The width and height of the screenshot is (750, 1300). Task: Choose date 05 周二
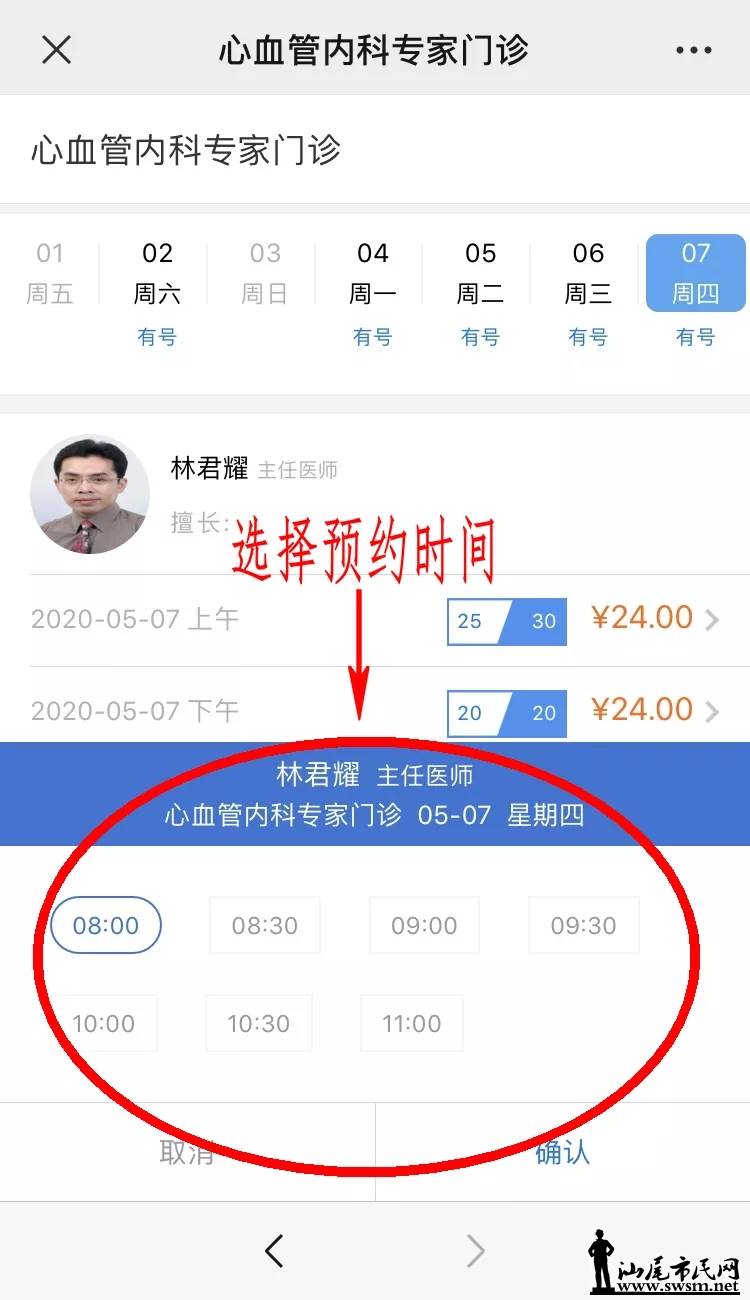coord(480,275)
